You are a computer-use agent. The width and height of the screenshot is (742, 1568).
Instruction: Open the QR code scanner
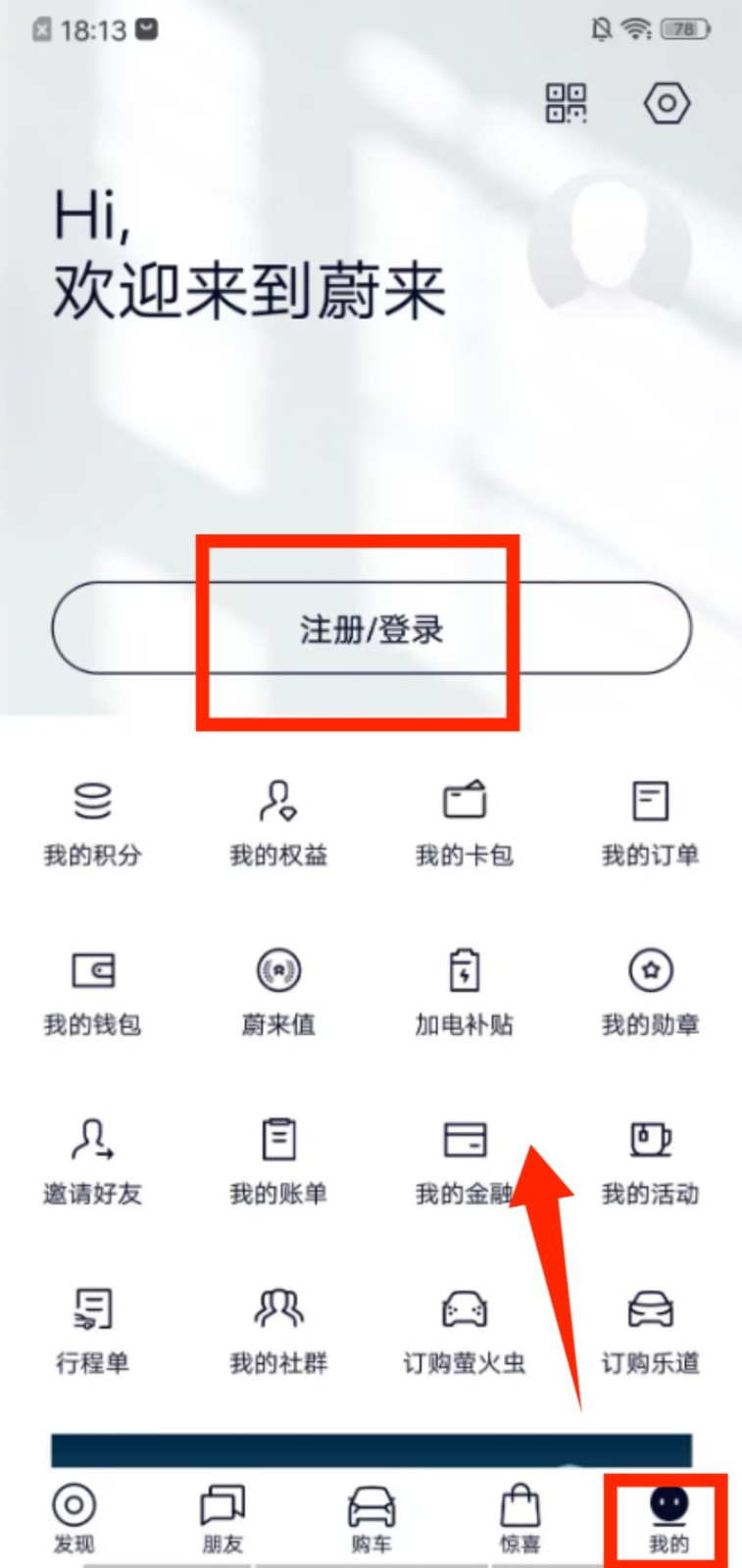(x=566, y=103)
